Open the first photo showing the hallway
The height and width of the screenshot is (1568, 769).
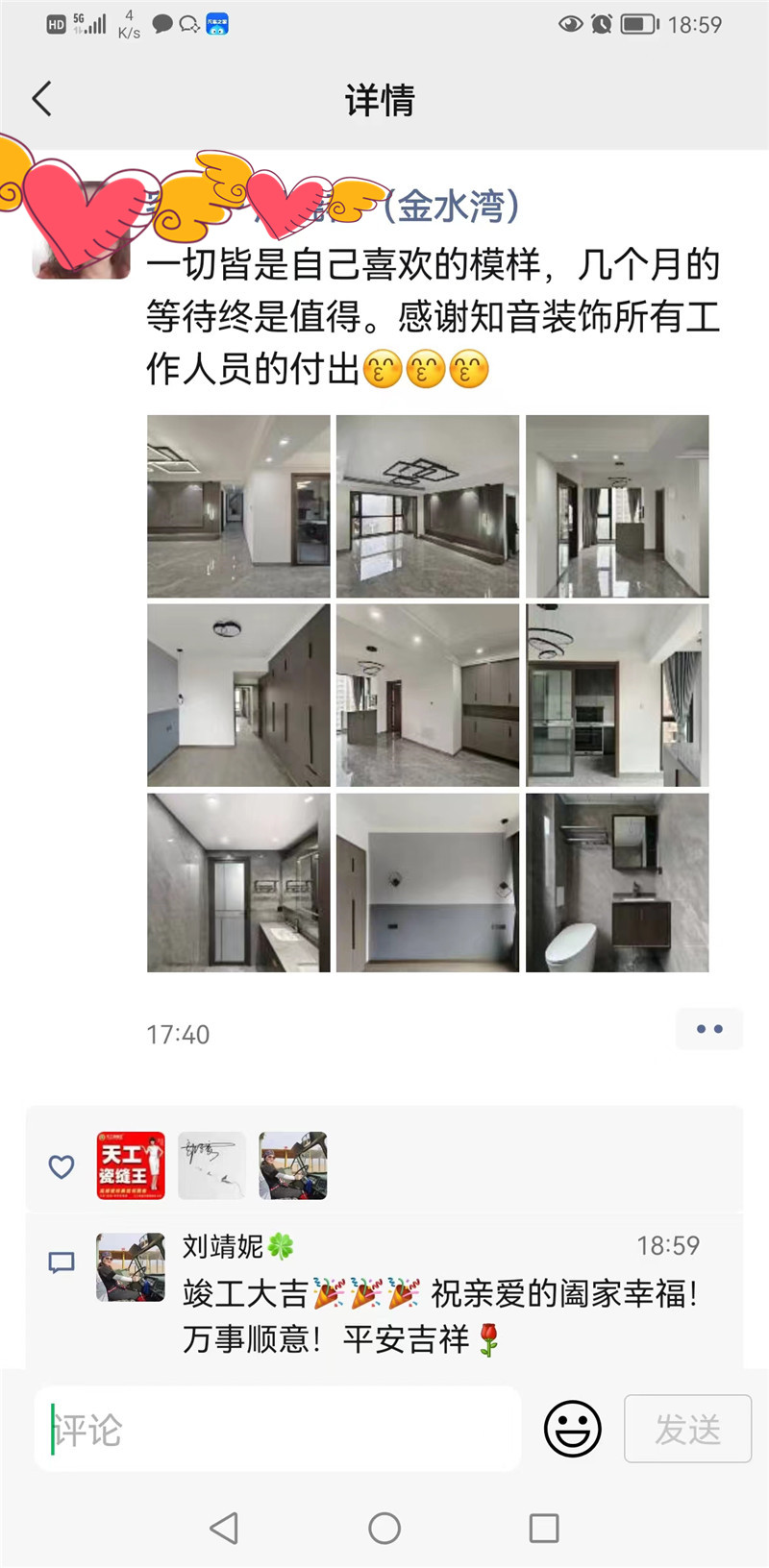click(238, 506)
